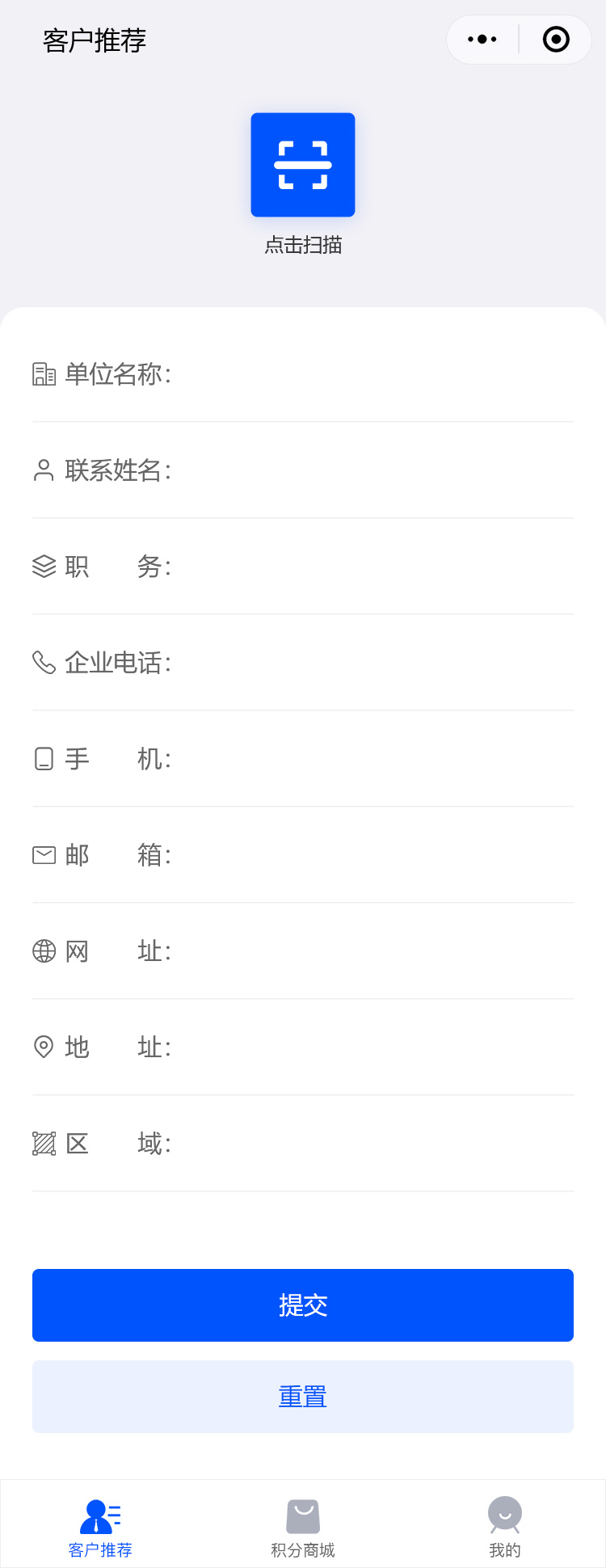This screenshot has height=1568, width=606.
Task: Select the 邮箱 email field
Action: pyautogui.click(x=372, y=855)
